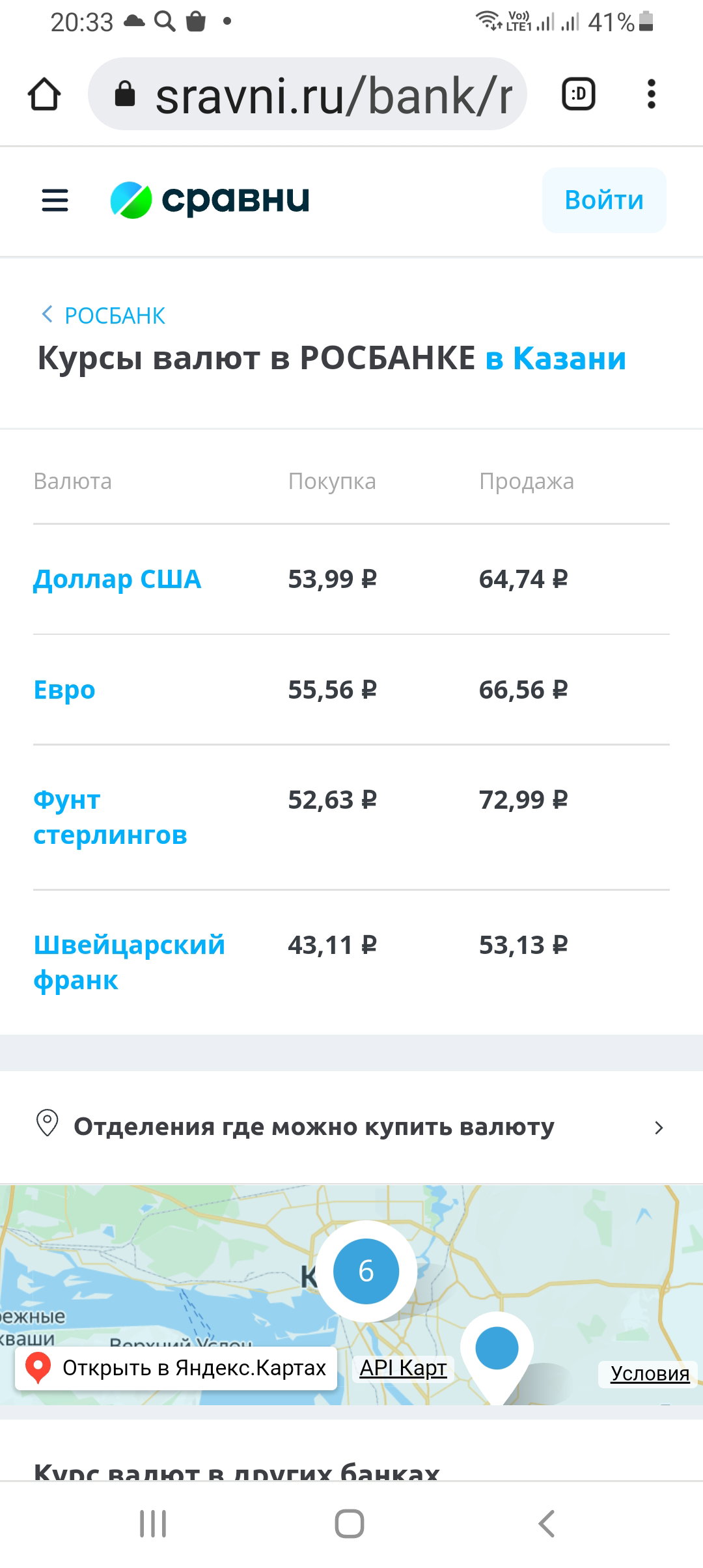Image resolution: width=703 pixels, height=1568 pixels.
Task: Open the Сравни hamburger menu
Action: (x=55, y=200)
